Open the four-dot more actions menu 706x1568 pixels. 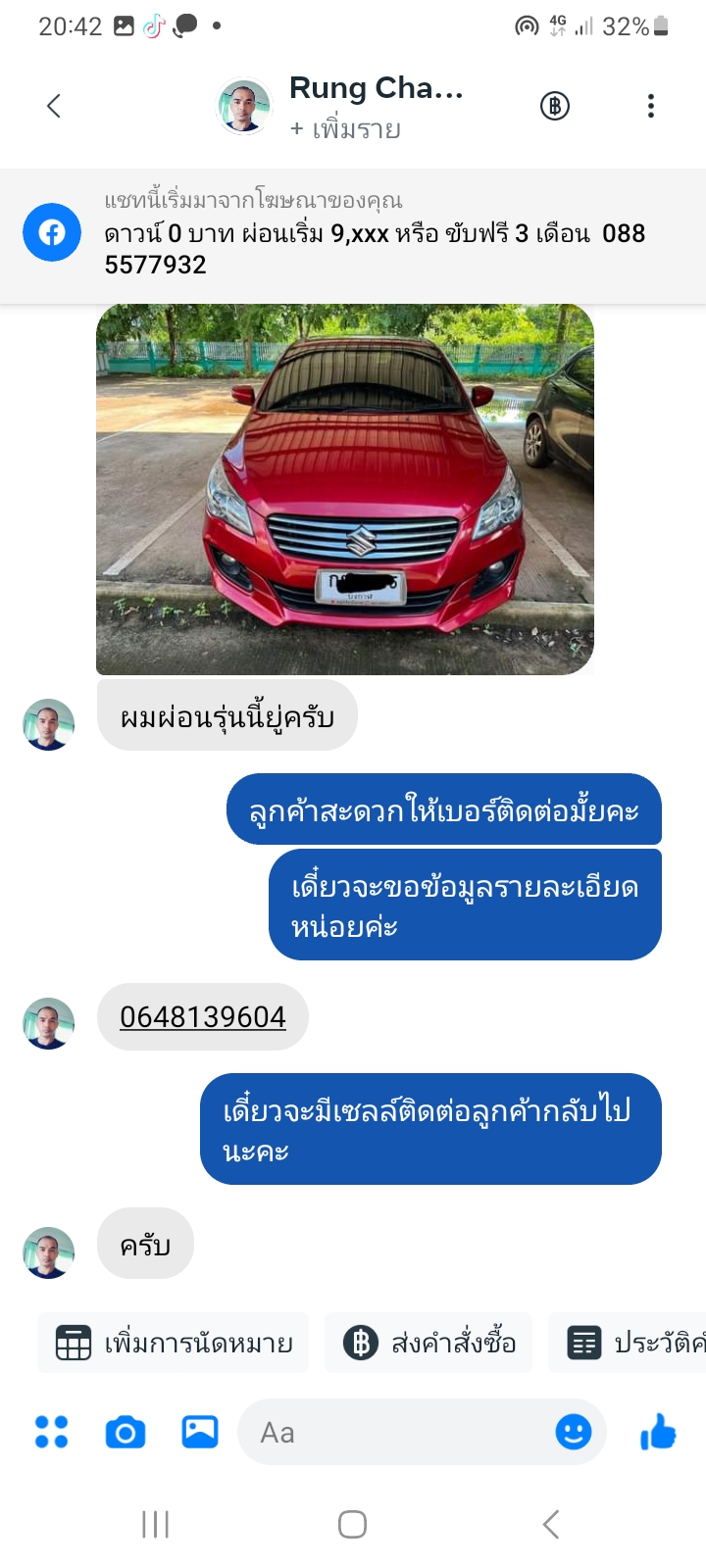(x=52, y=1432)
